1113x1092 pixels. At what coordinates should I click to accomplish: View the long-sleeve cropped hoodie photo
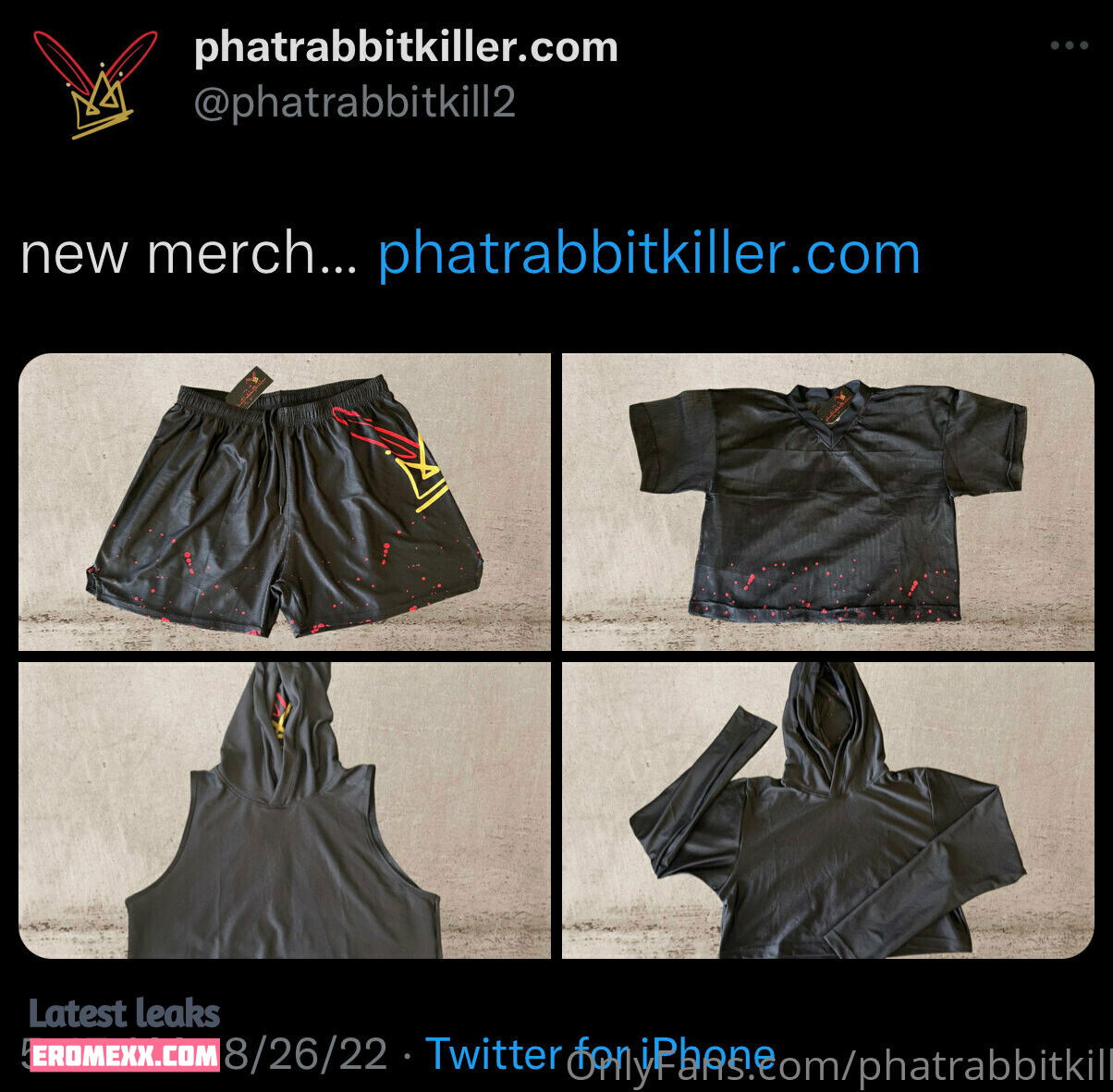click(x=827, y=810)
